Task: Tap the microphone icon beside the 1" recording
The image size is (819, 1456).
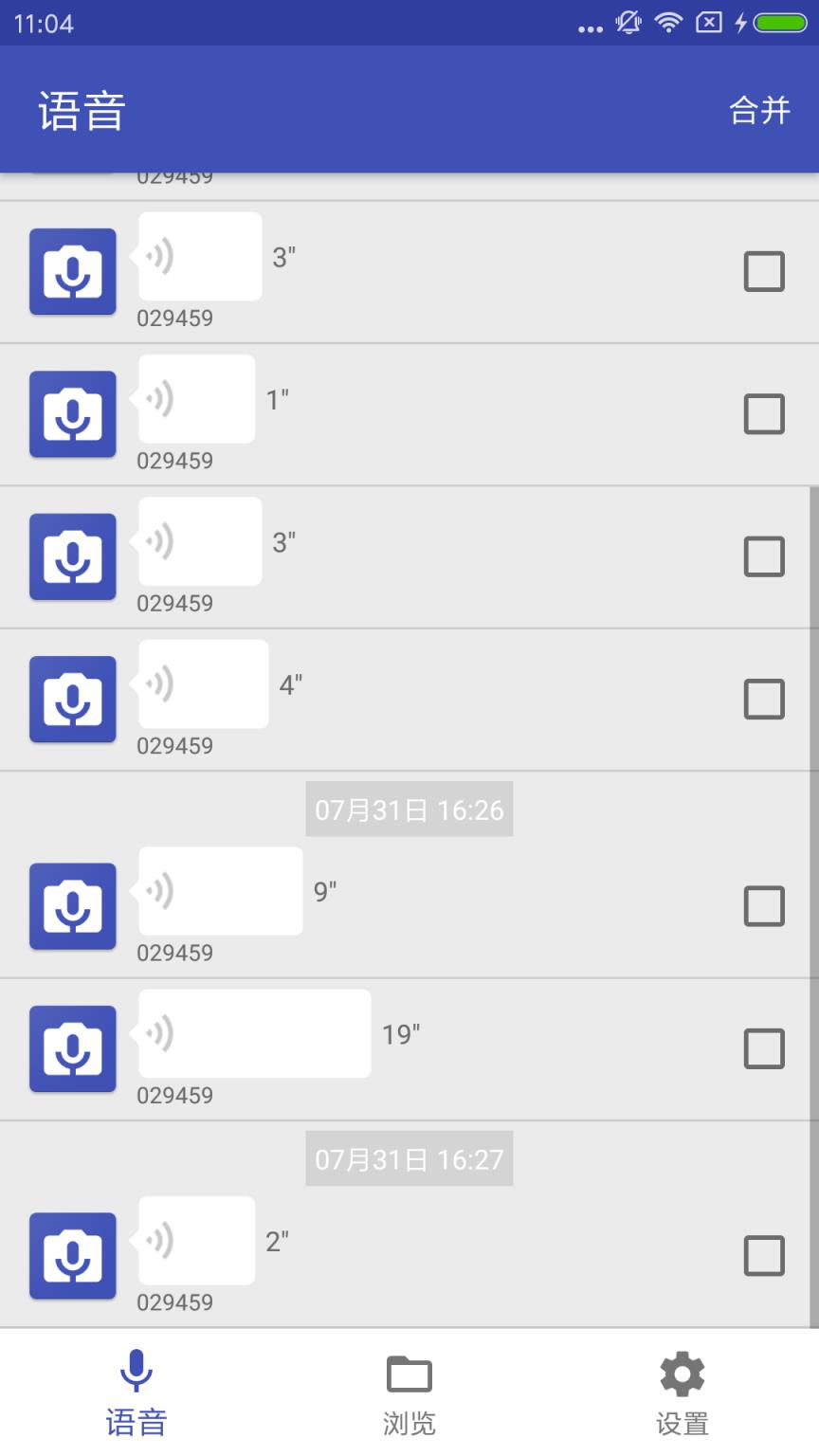Action: click(72, 414)
